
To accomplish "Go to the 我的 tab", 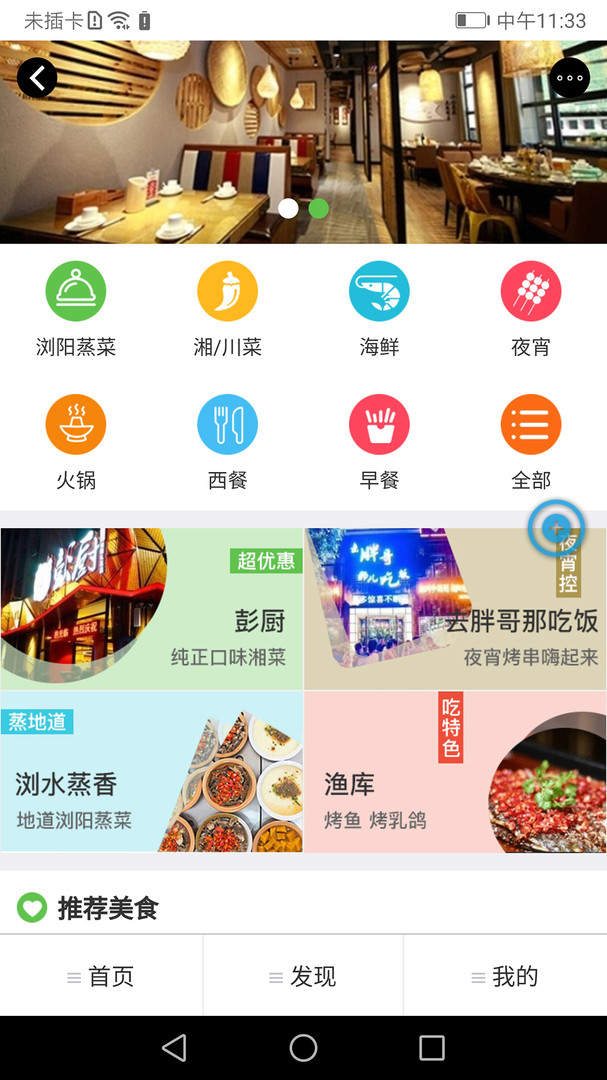I will [505, 977].
